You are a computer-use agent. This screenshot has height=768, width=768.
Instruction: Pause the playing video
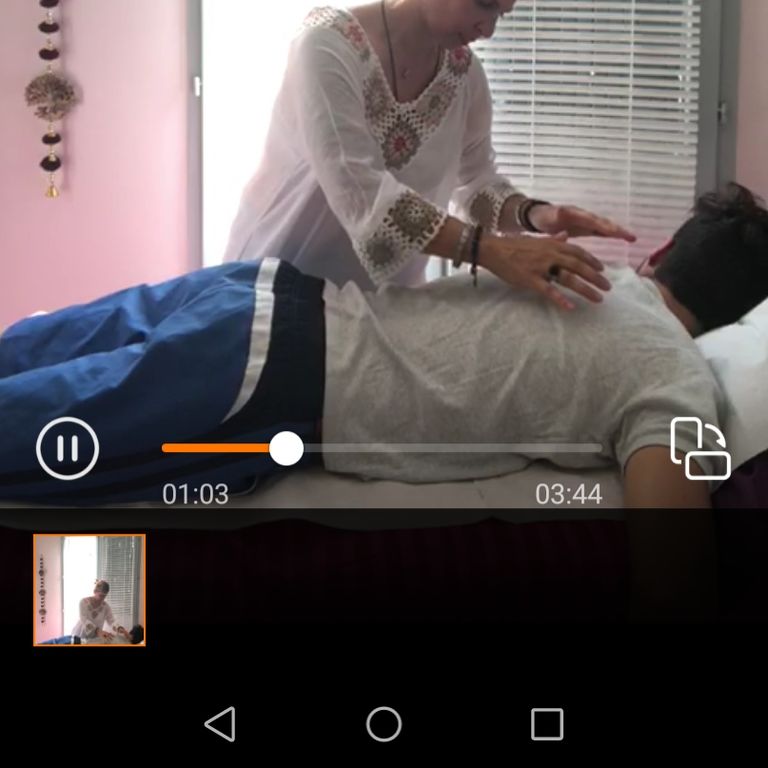point(67,448)
